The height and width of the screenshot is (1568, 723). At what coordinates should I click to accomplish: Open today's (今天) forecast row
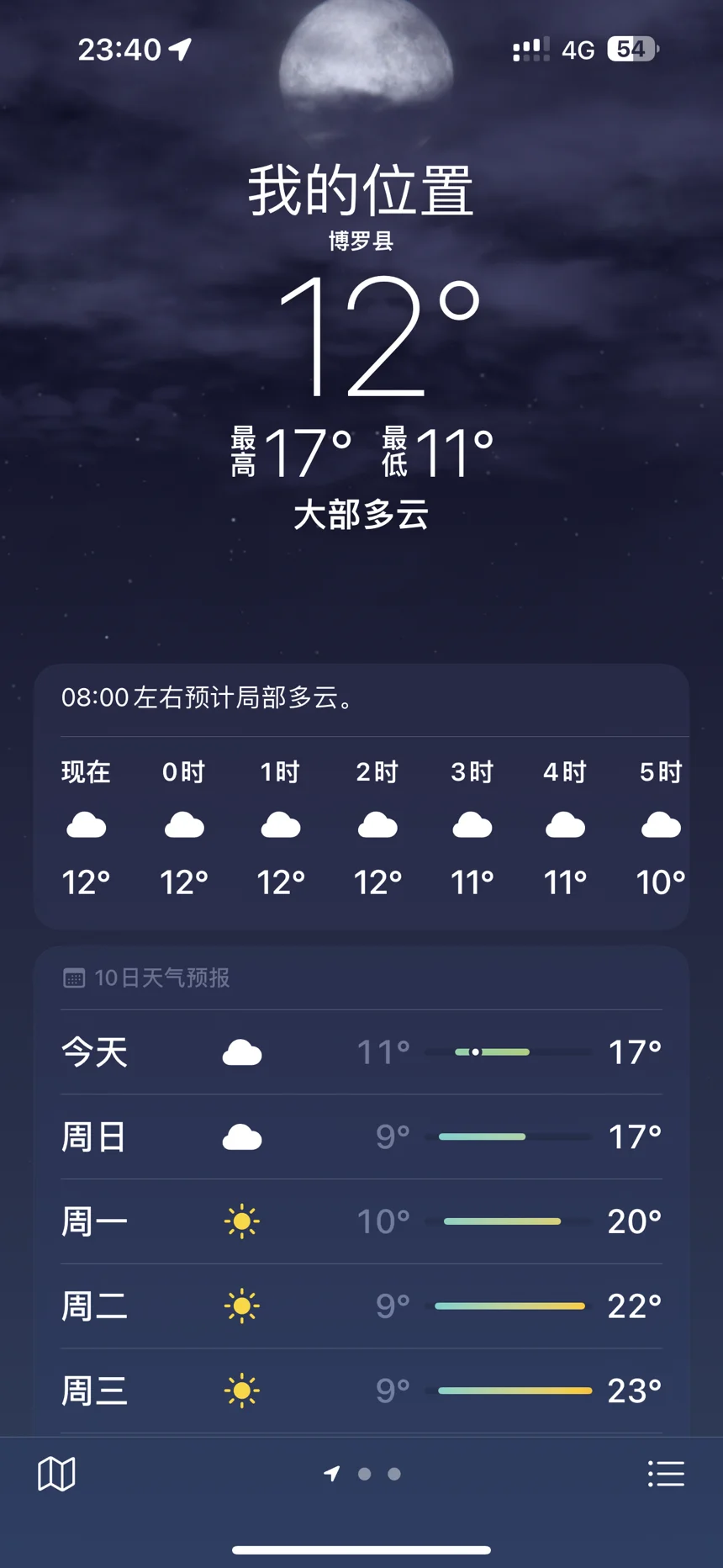361,1052
